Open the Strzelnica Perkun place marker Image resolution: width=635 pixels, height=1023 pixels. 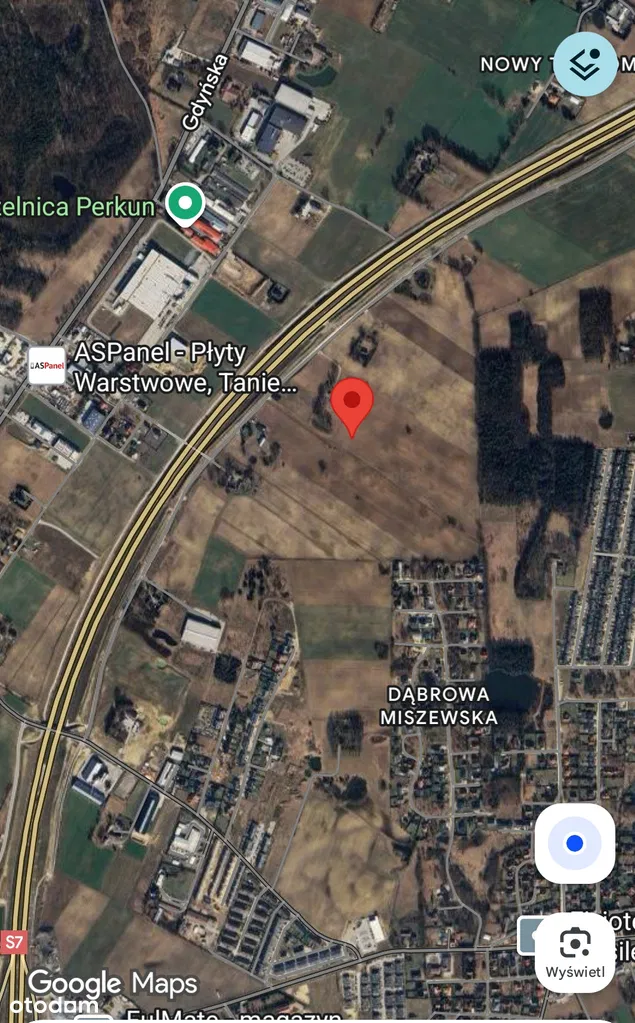point(184,203)
